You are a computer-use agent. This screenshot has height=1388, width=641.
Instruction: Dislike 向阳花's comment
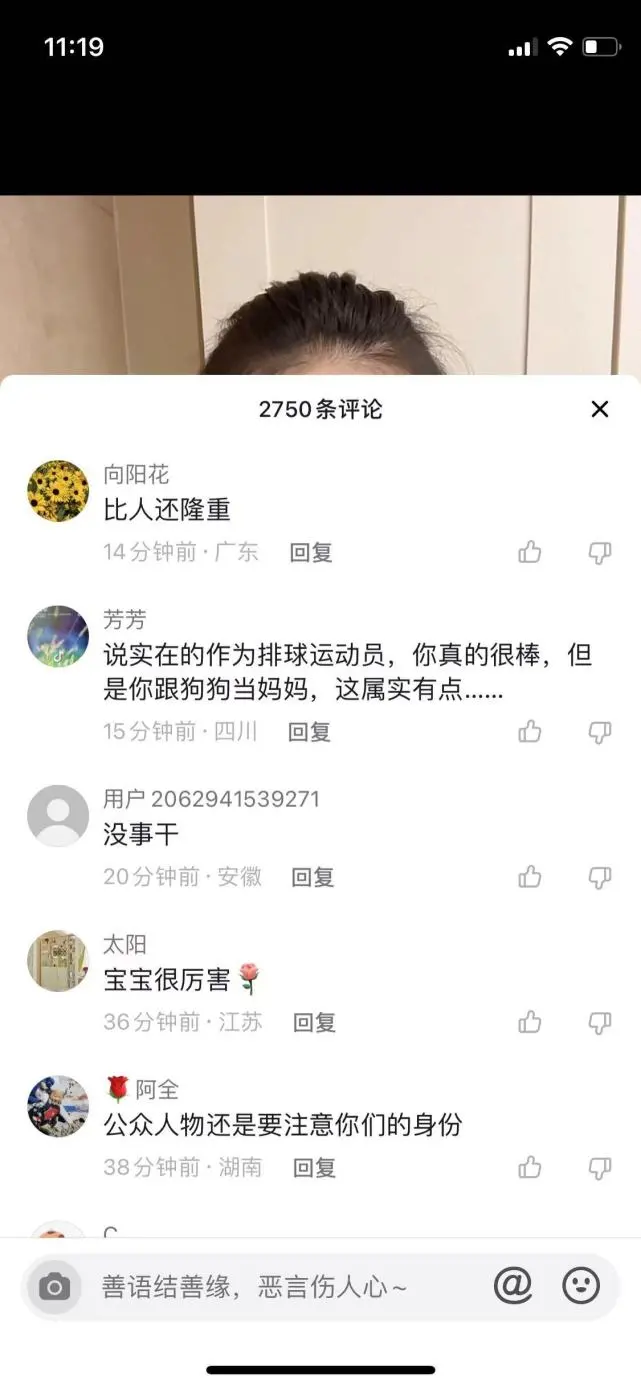tap(600, 552)
